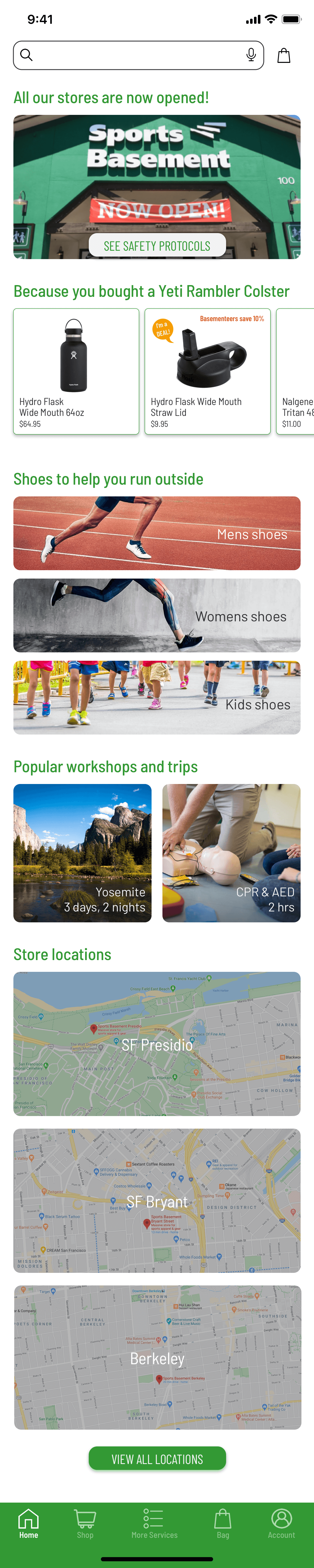Open the CPR & AED workshop

point(231,853)
